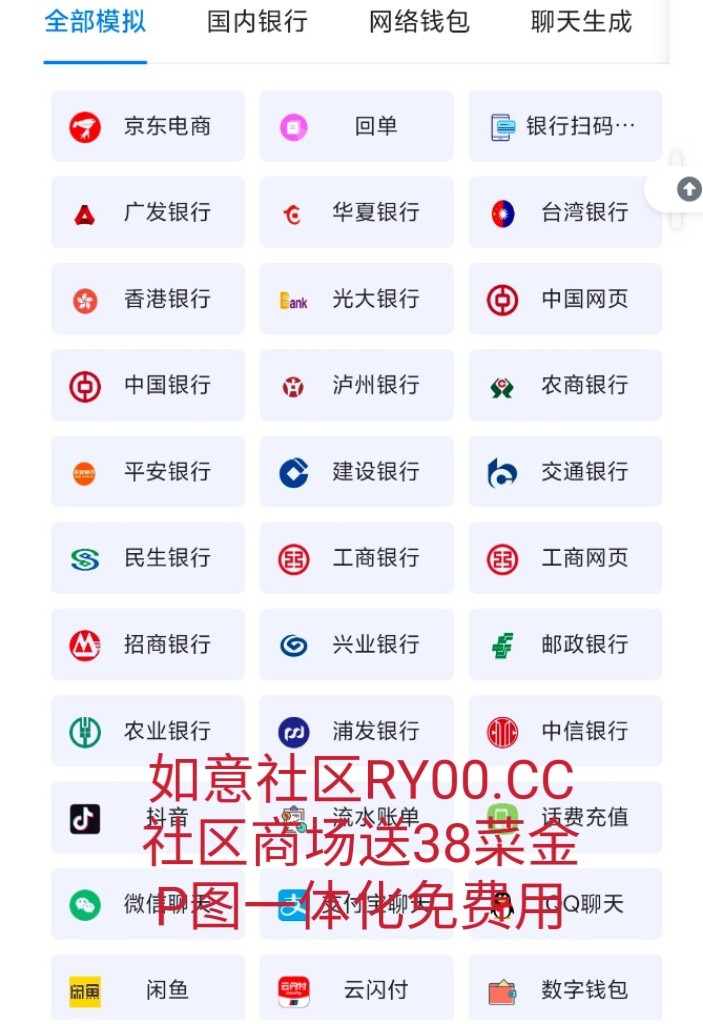Open 云闪付
Screen dimensions: 703x1024
tap(356, 990)
